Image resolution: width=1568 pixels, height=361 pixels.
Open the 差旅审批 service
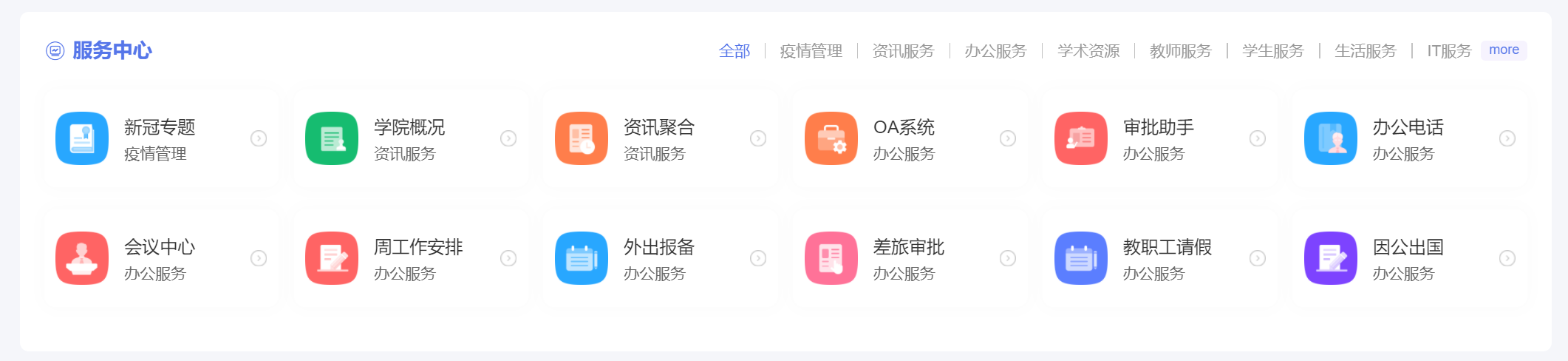pos(910,258)
